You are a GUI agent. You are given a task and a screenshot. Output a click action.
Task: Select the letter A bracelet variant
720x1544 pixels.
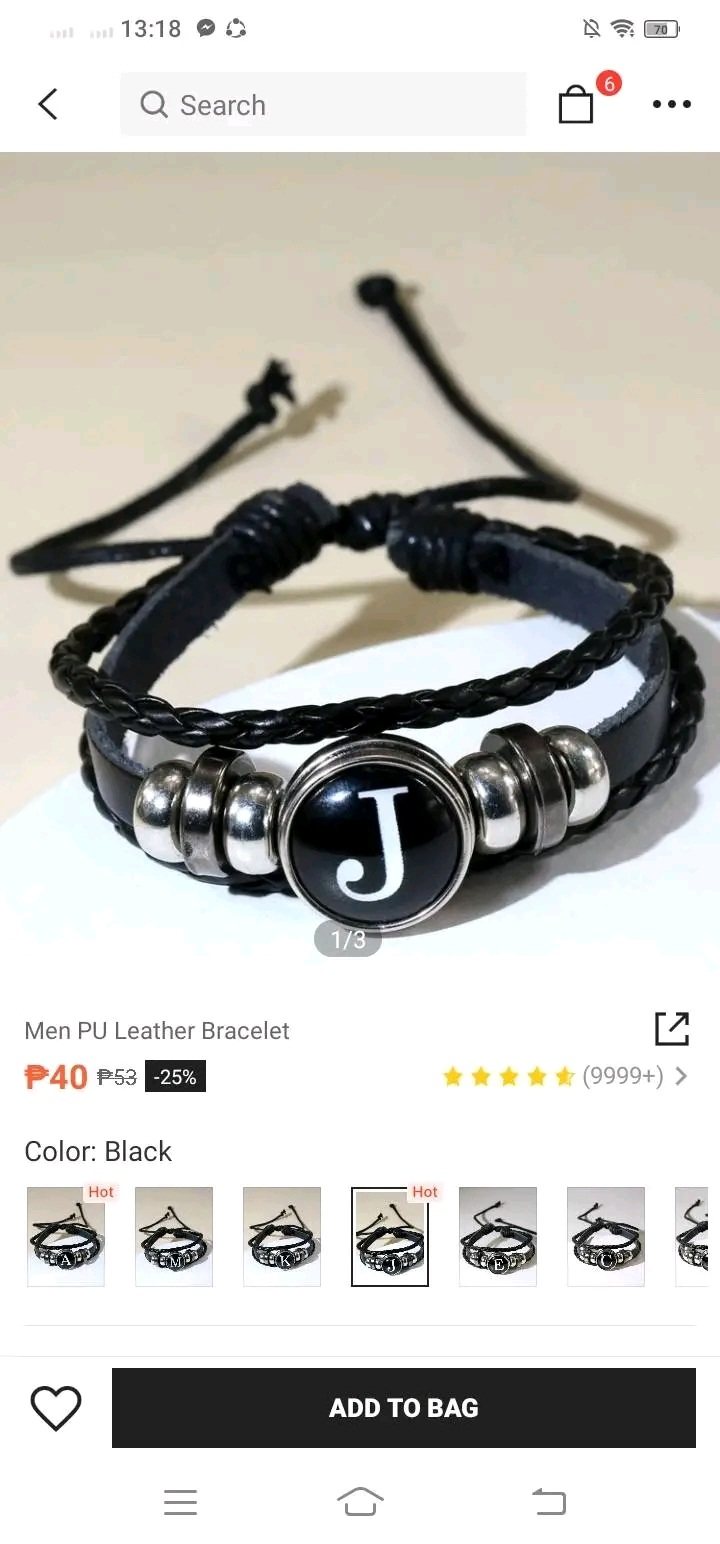coord(66,1236)
